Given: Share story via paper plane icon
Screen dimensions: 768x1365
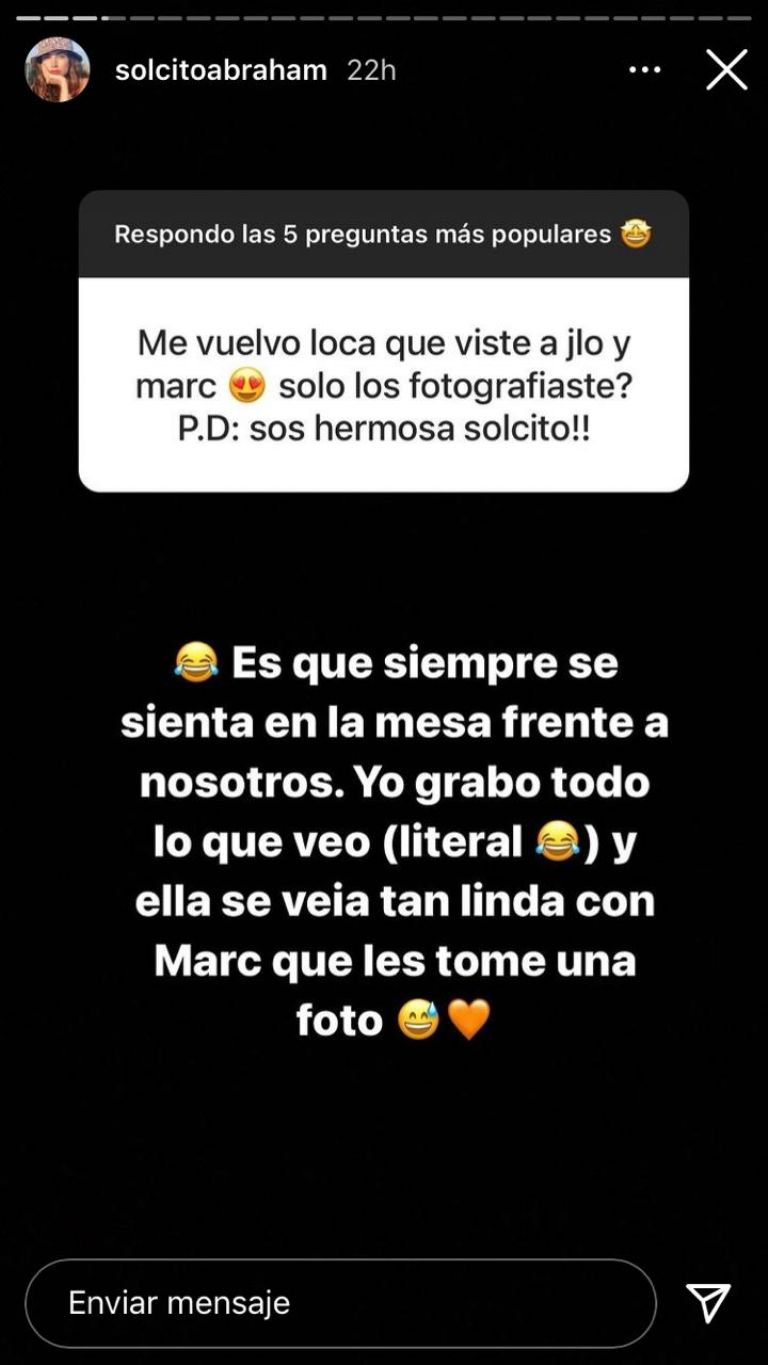Looking at the screenshot, I should coord(708,1303).
